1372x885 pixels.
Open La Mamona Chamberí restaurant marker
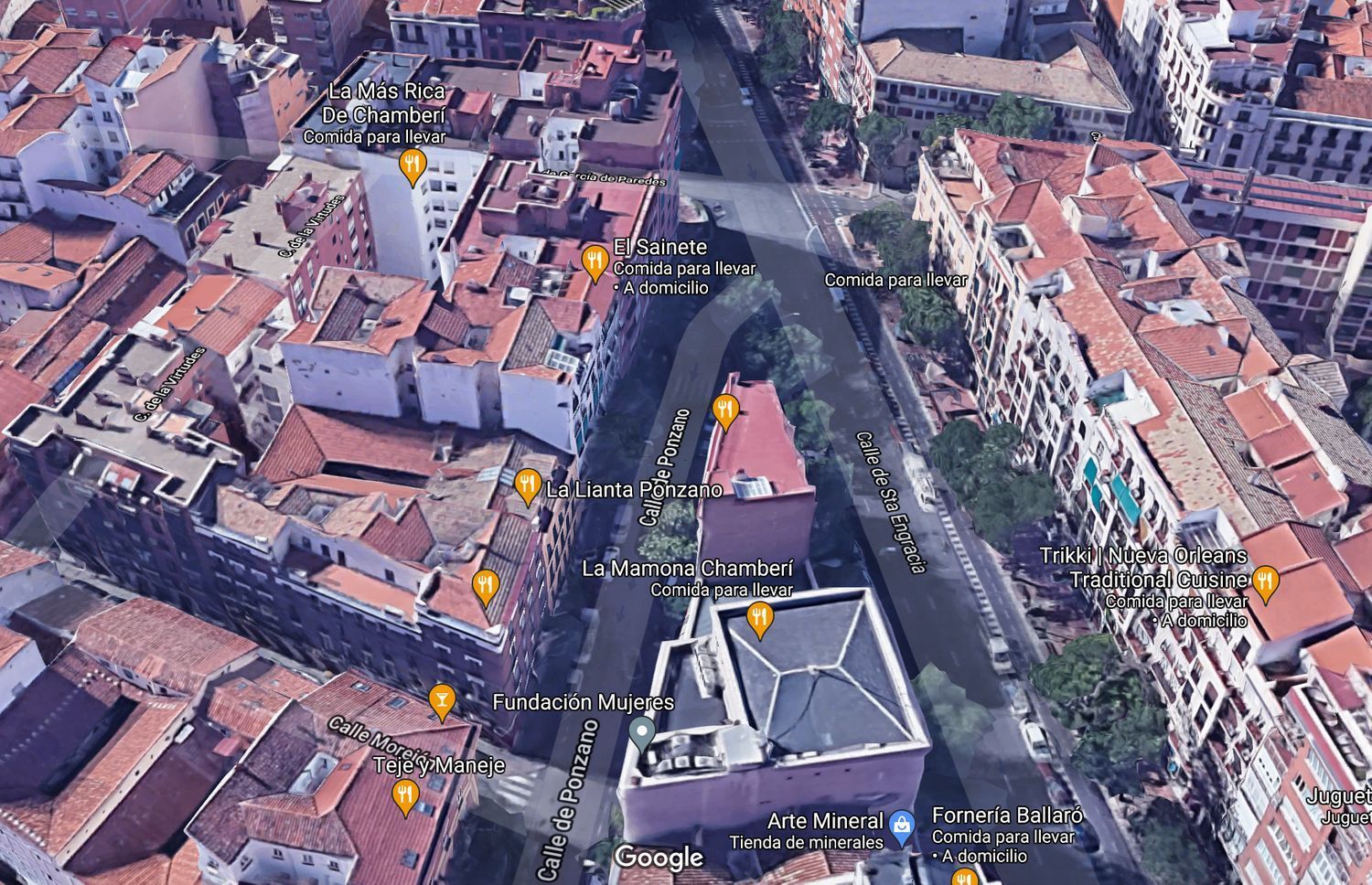click(x=759, y=620)
